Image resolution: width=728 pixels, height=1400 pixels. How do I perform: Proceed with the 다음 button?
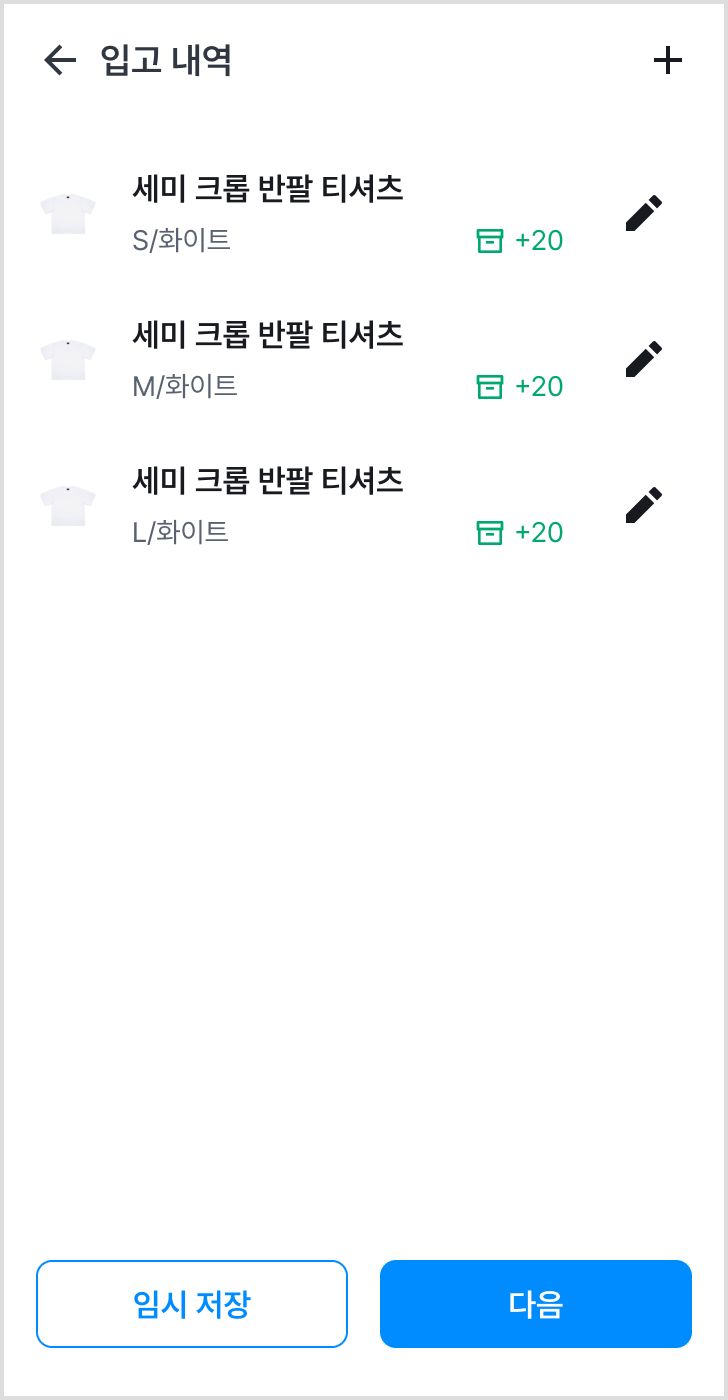coord(536,1304)
